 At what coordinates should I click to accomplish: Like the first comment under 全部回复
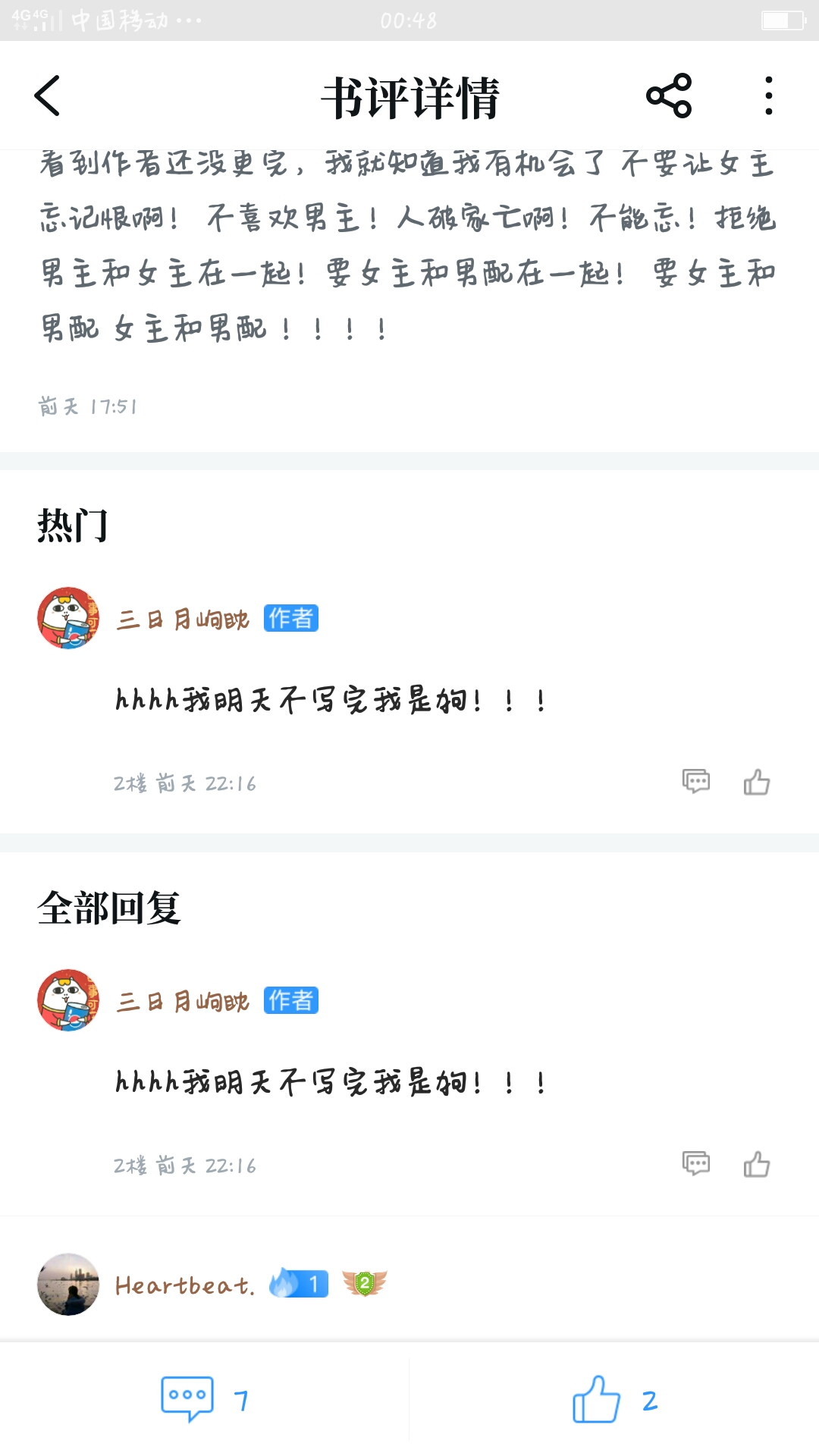[x=757, y=1163]
